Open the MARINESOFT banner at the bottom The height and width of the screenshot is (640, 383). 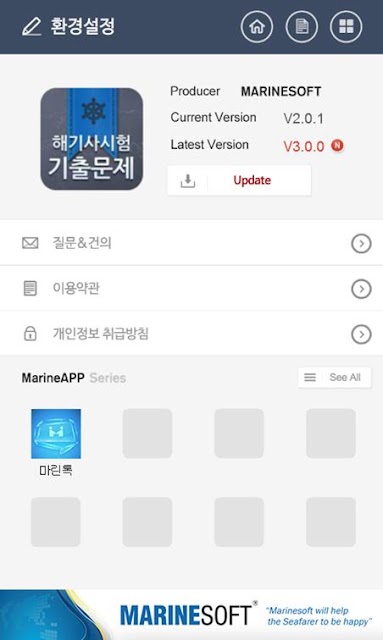click(x=192, y=614)
